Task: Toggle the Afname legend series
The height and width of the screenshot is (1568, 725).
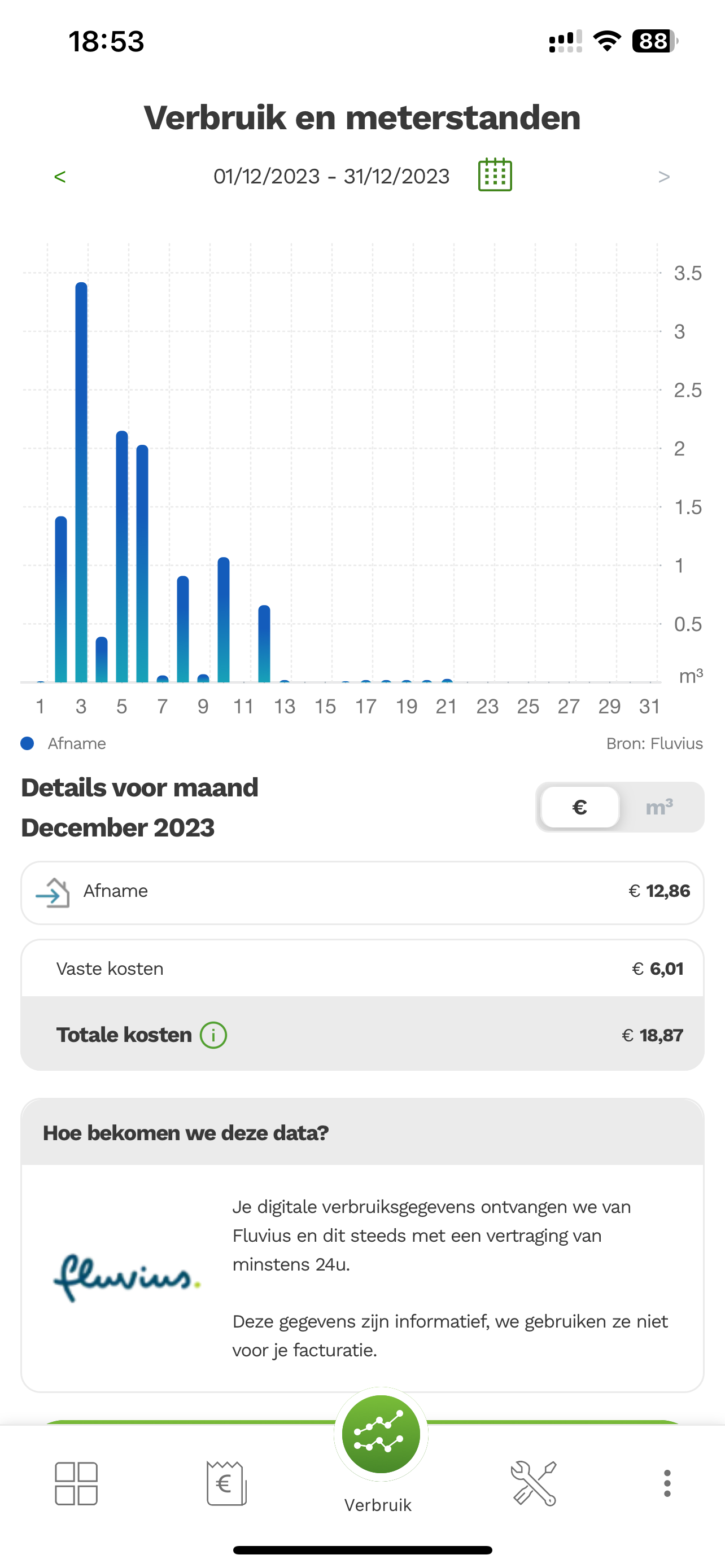Action: (x=64, y=743)
